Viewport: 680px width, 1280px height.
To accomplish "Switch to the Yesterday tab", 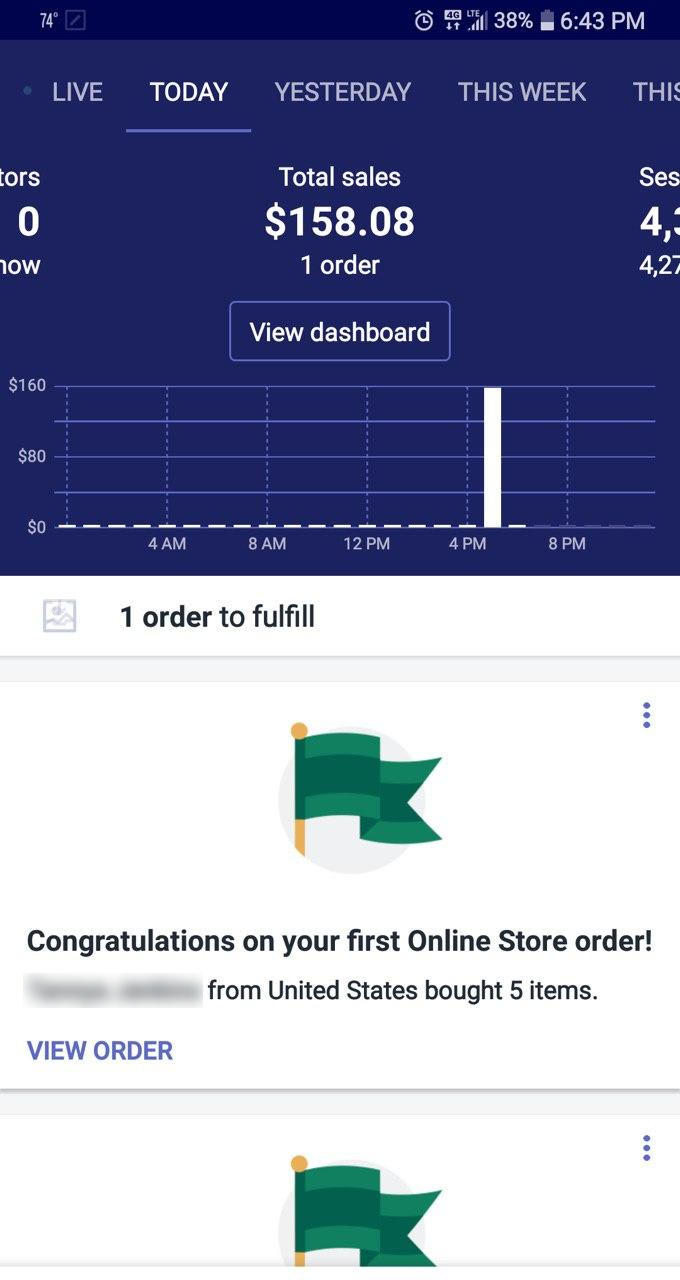I will 343,92.
